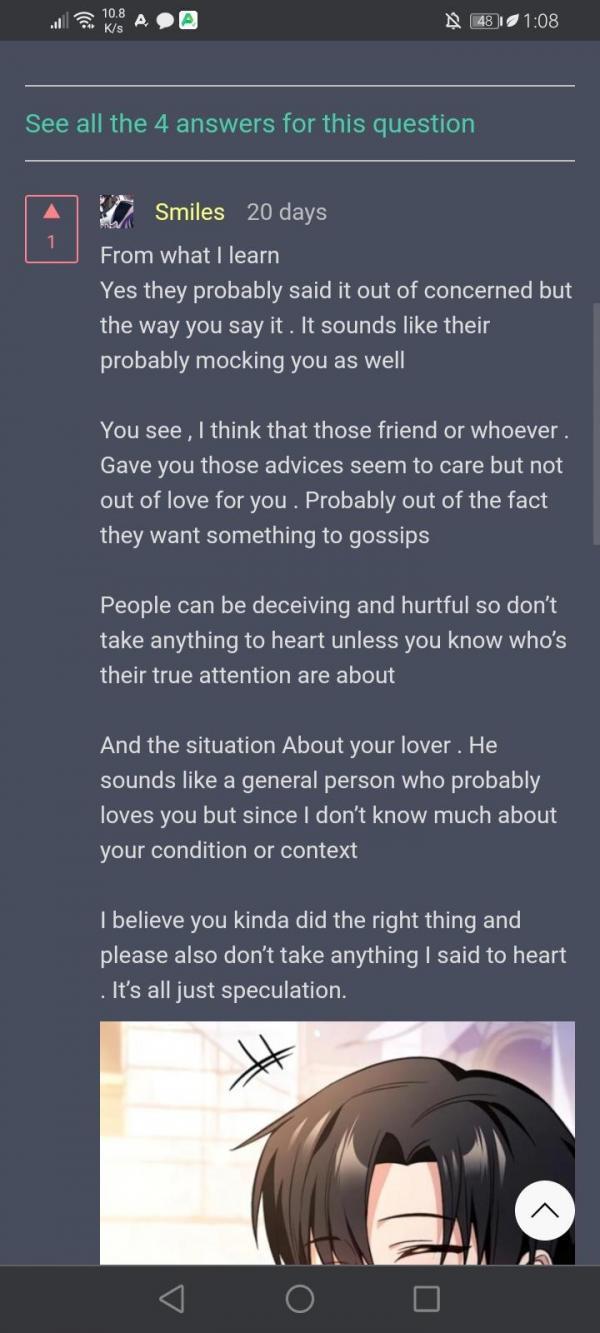Viewport: 600px width, 1333px height.
Task: Open Smiles's profile avatar
Action: tap(117, 212)
